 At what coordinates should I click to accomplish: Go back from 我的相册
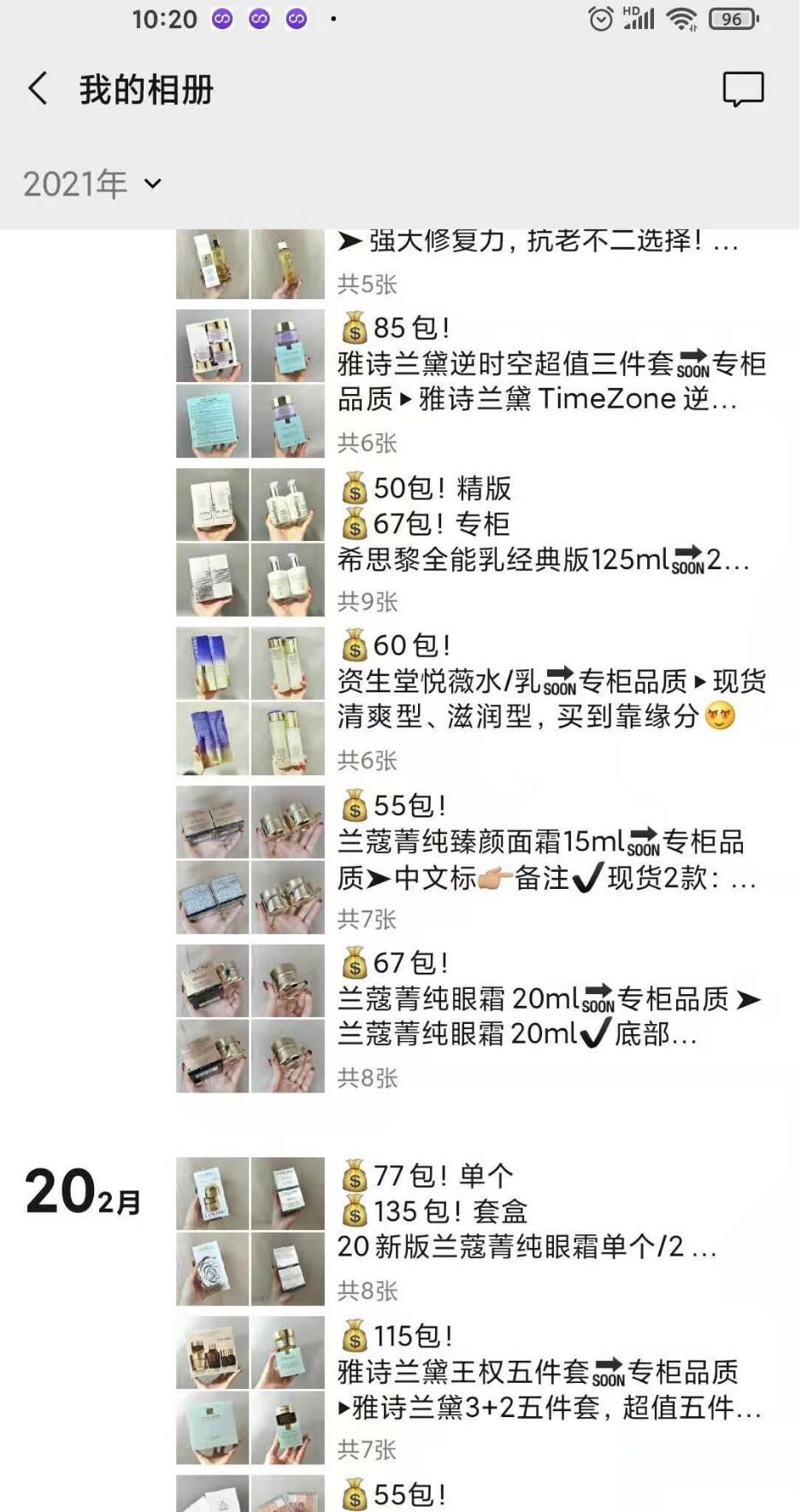pos(38,89)
